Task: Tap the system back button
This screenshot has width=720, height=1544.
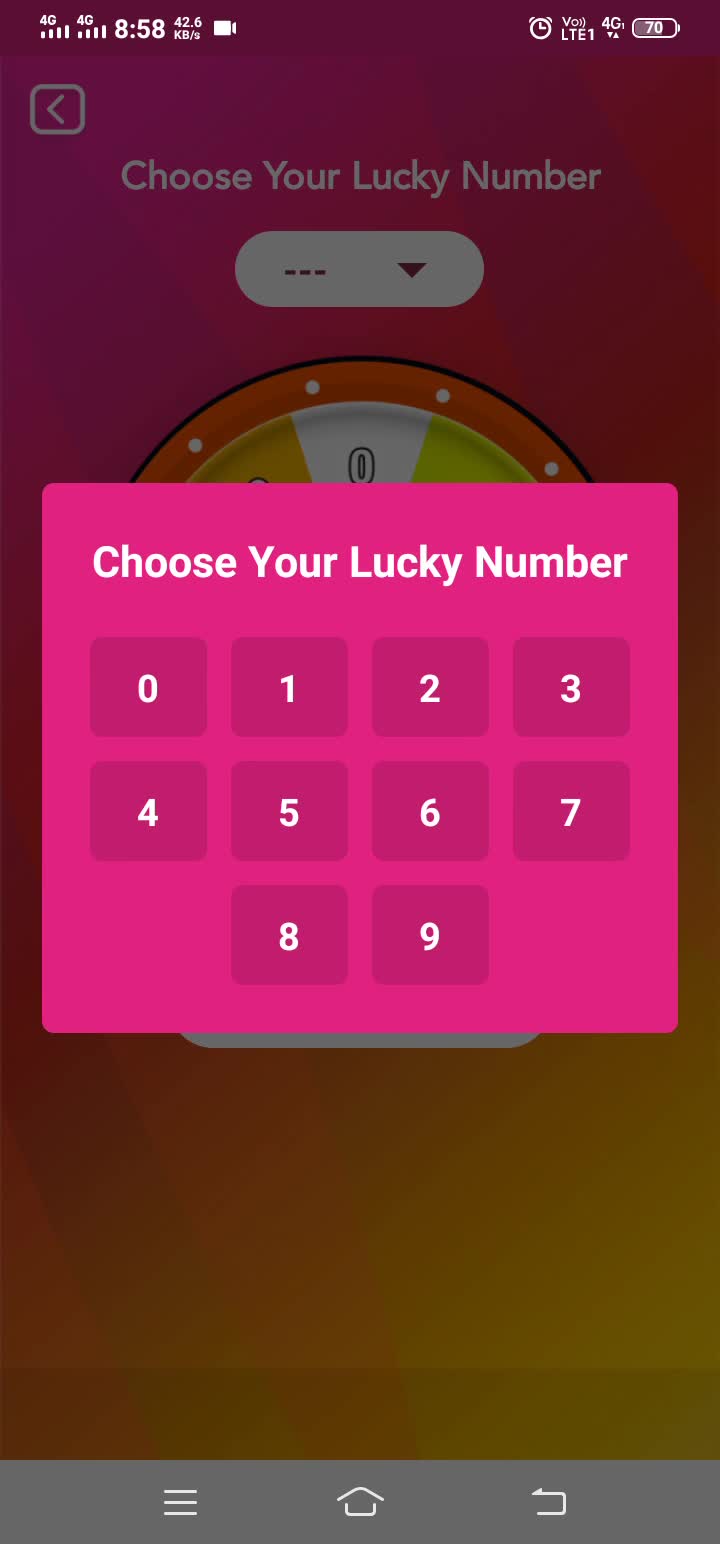Action: pos(548,1501)
